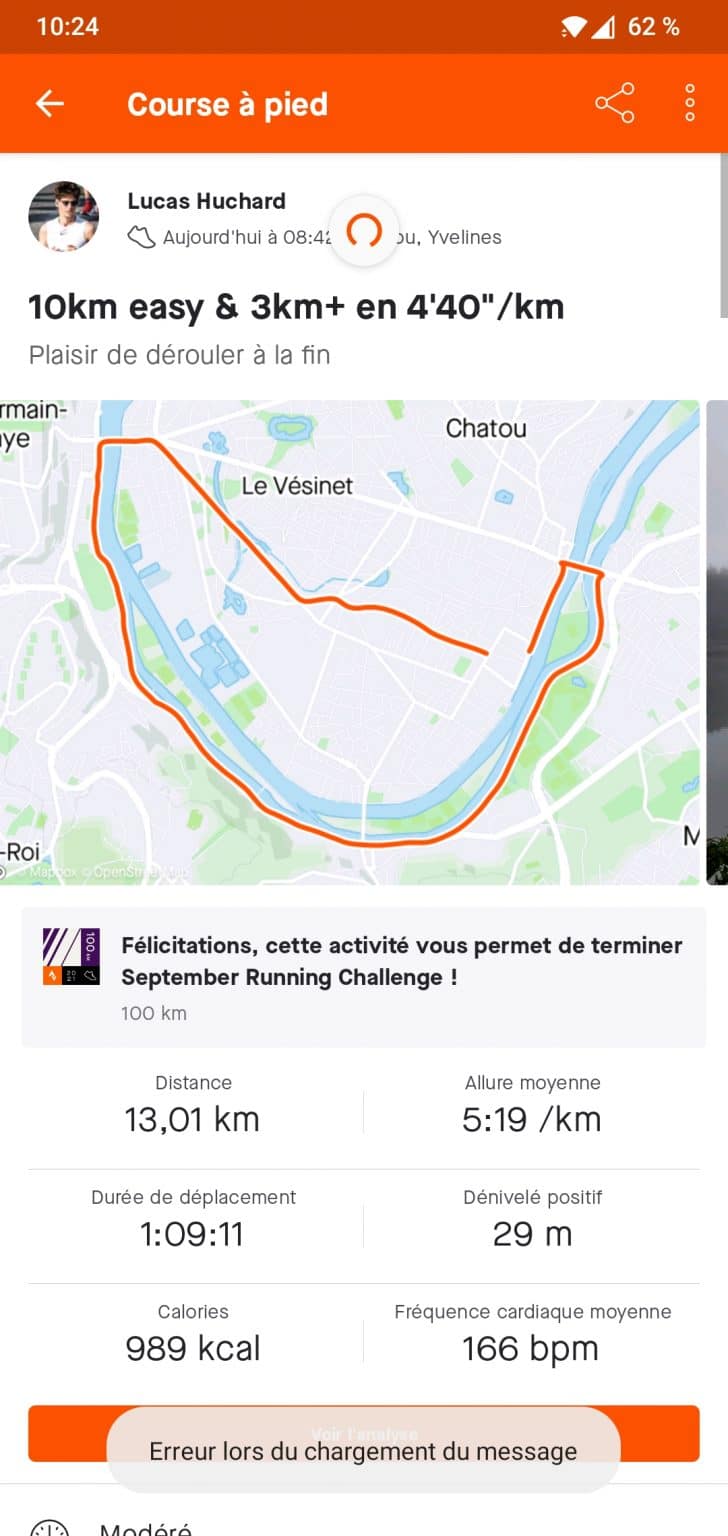View Lucas Huchard's profile by name
This screenshot has height=1536, width=728.
coord(206,201)
